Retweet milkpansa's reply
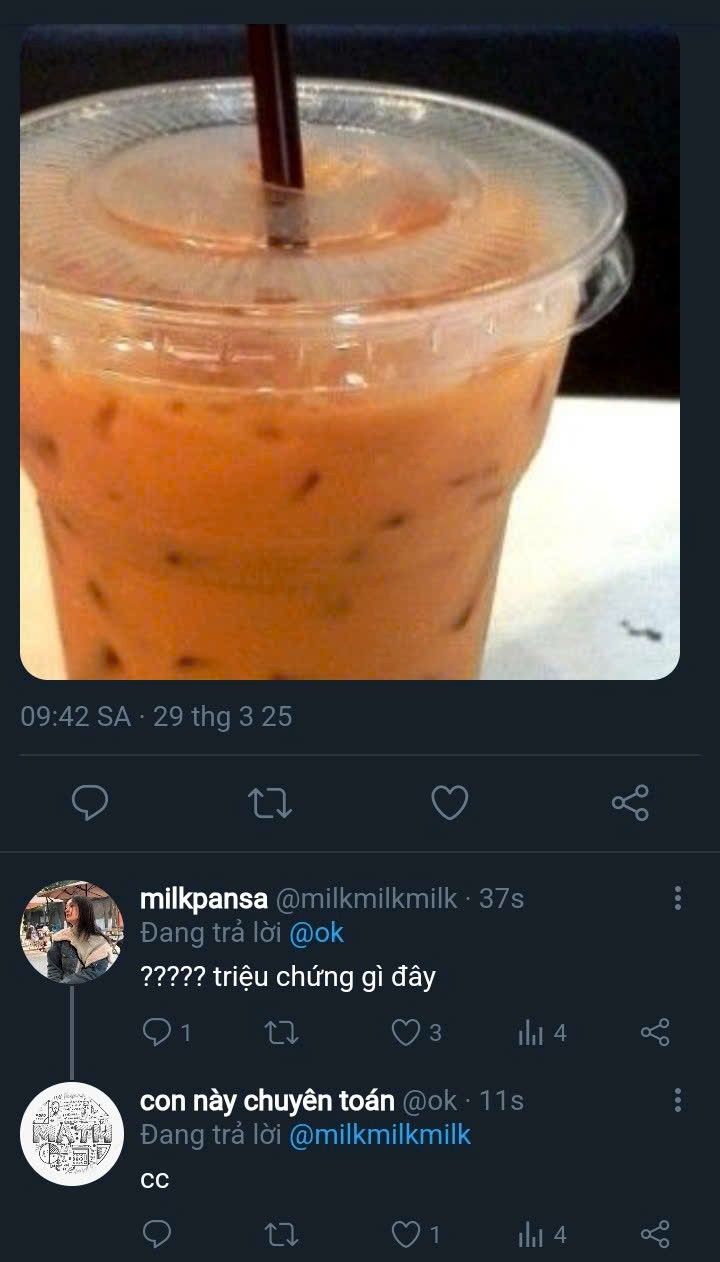The width and height of the screenshot is (720, 1262). (281, 1032)
